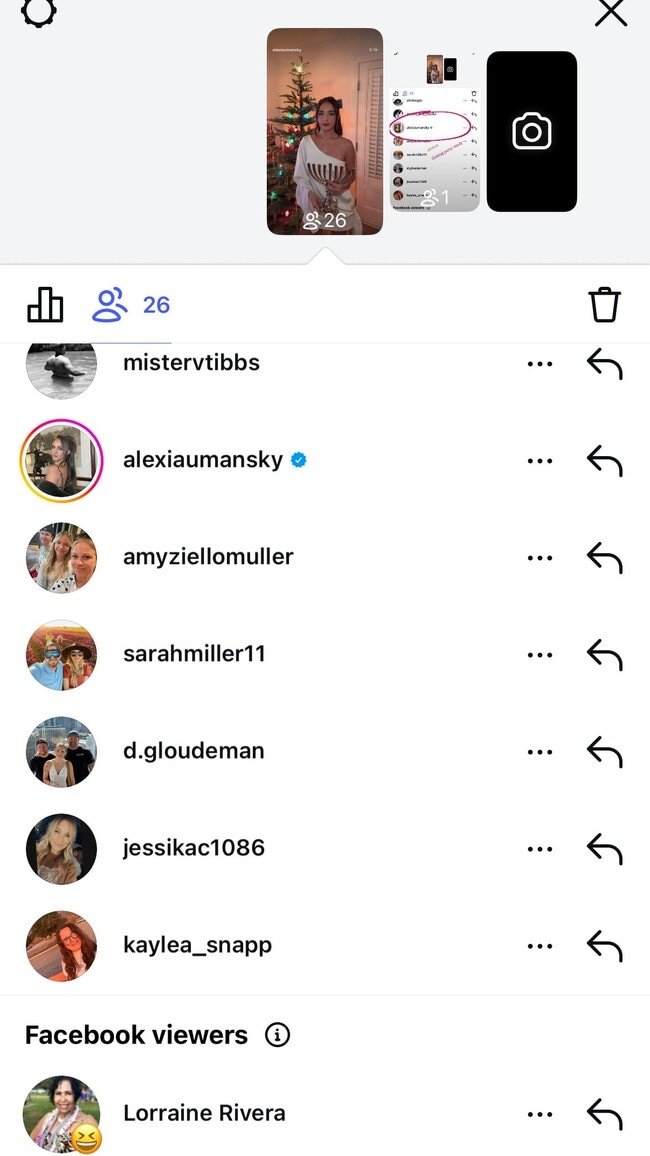Open d.gloudeman's profile row

tap(325, 751)
